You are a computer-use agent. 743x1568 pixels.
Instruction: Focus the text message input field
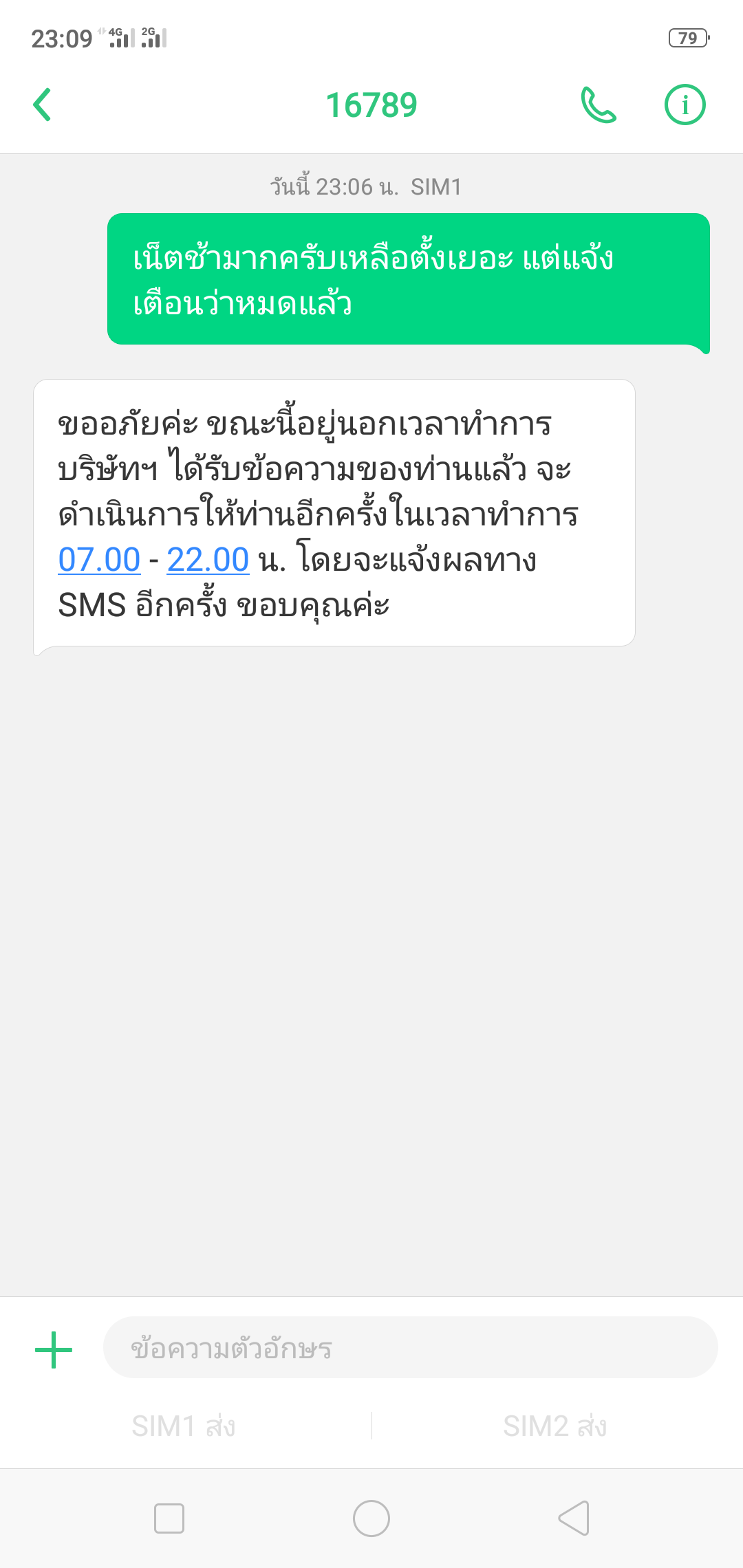pos(411,1348)
